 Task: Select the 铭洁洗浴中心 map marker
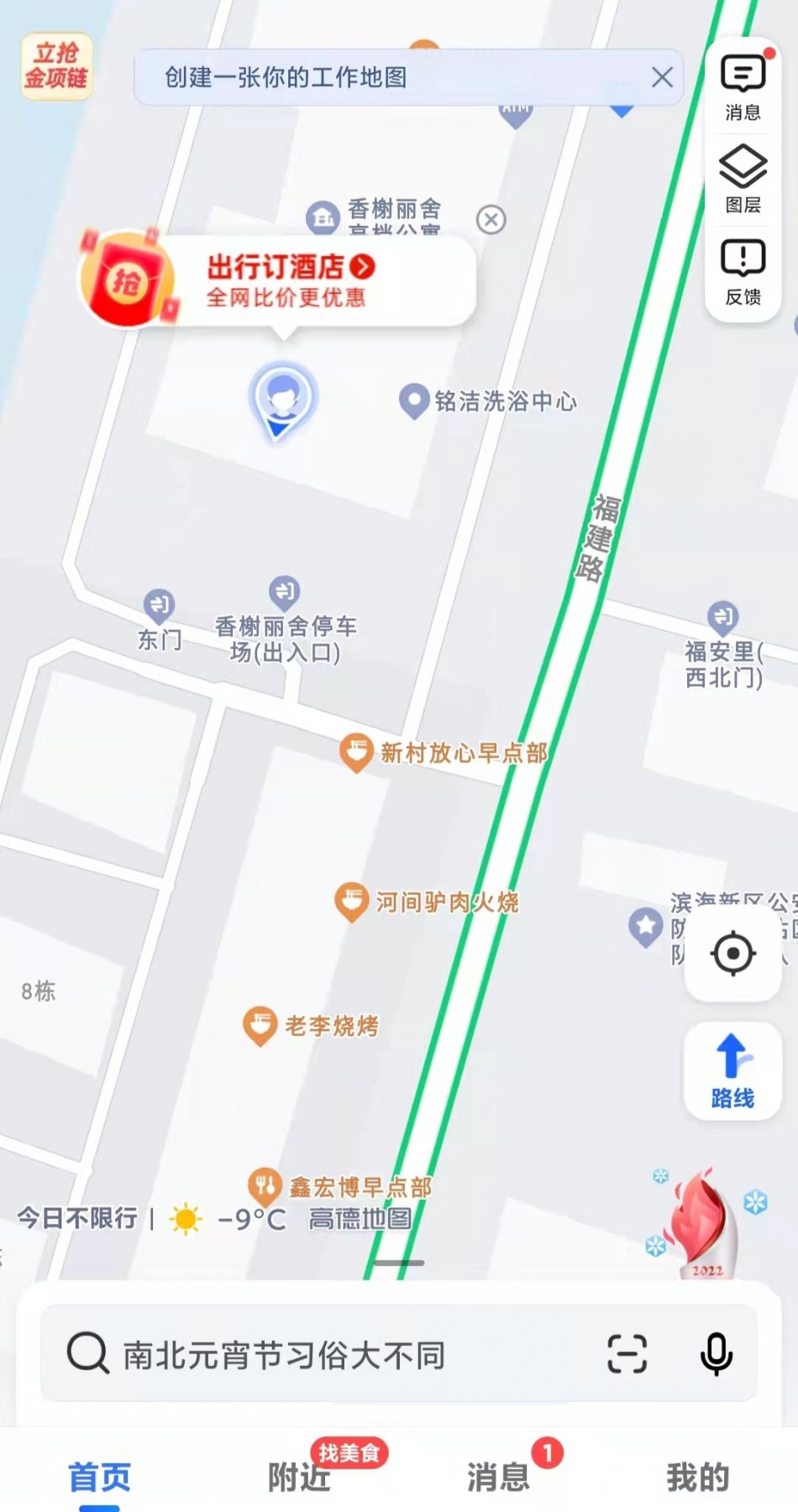[414, 401]
